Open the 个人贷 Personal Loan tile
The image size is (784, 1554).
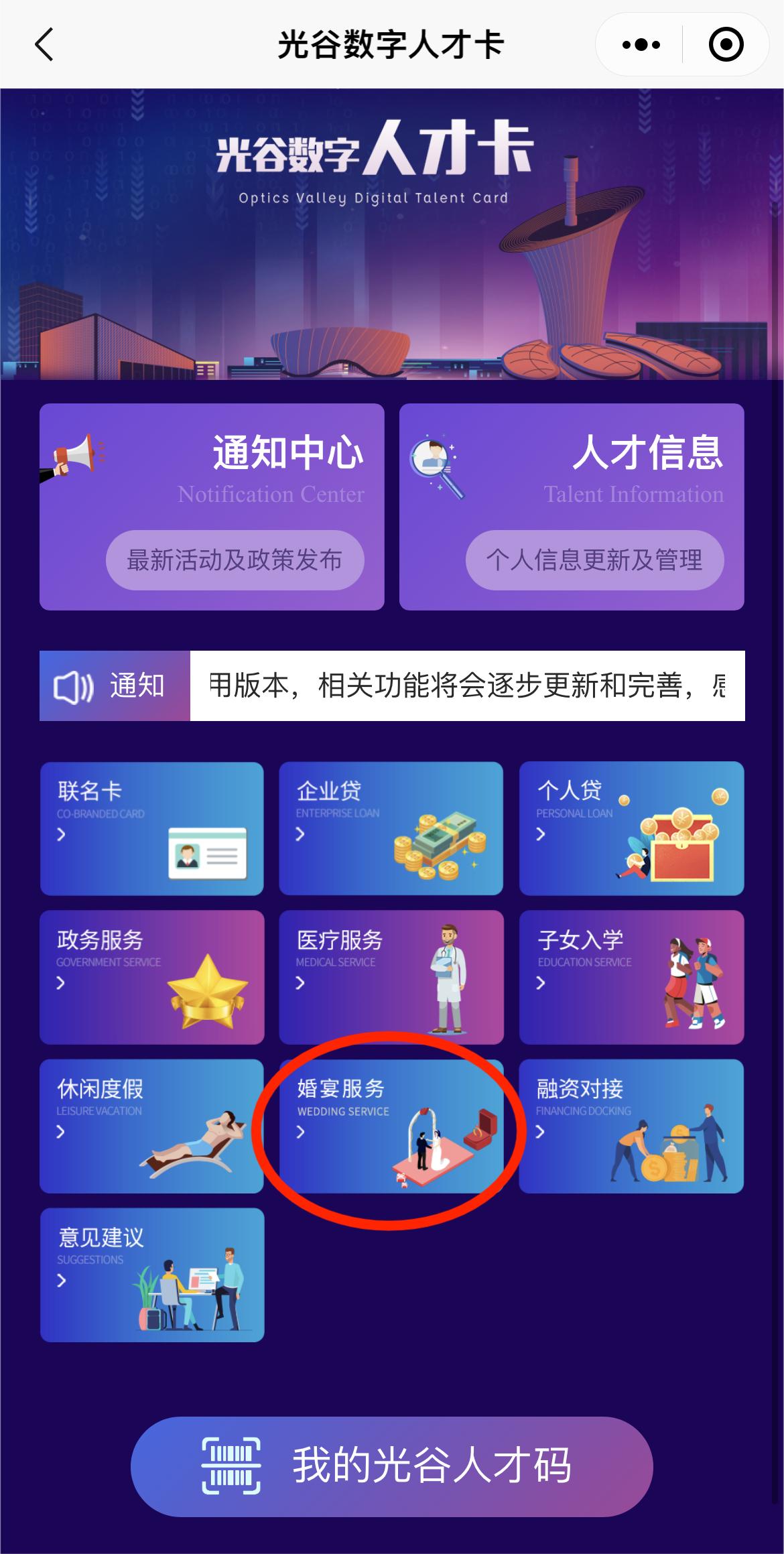point(631,828)
